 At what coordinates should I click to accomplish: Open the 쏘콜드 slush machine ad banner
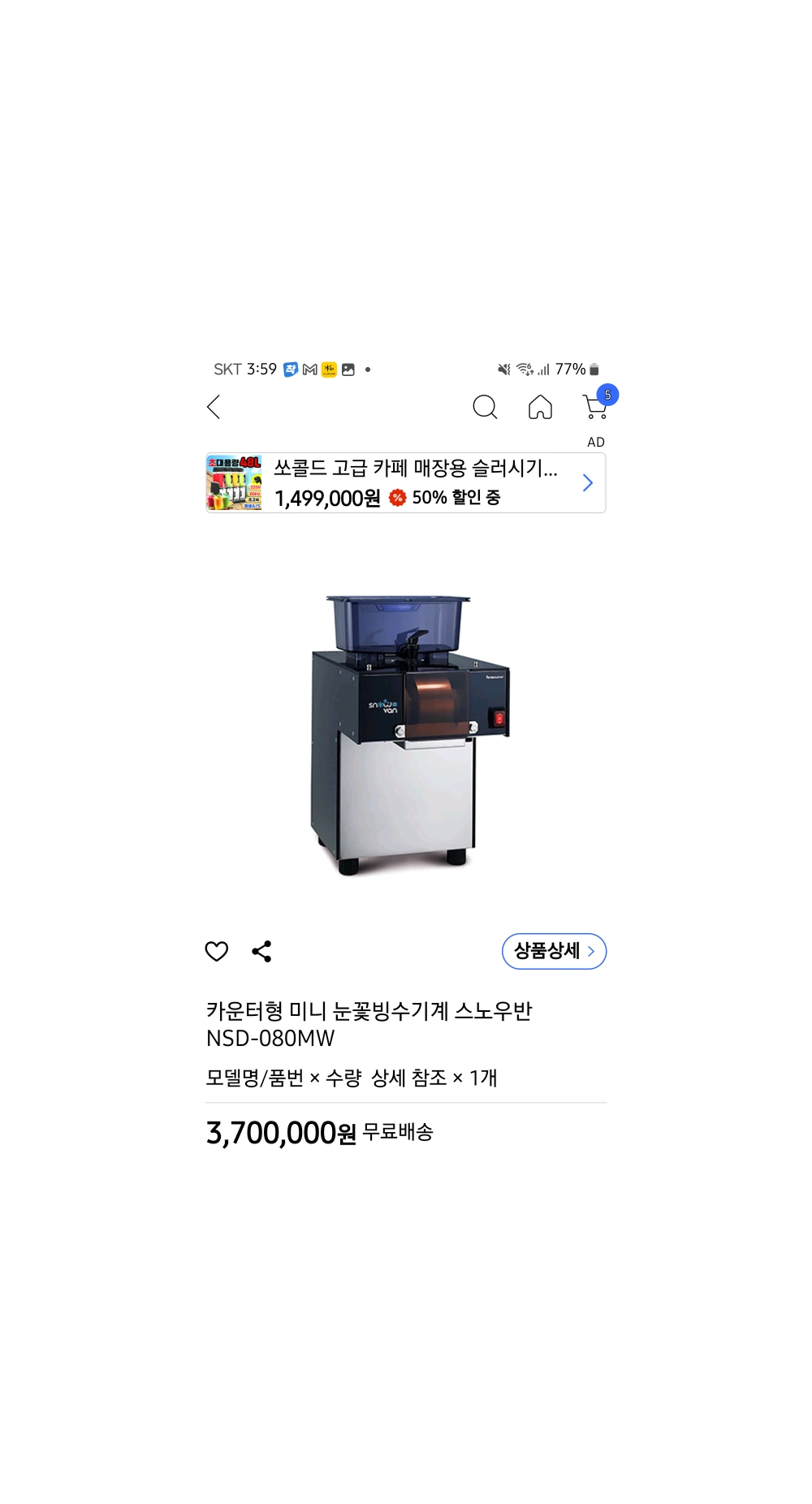tap(406, 483)
